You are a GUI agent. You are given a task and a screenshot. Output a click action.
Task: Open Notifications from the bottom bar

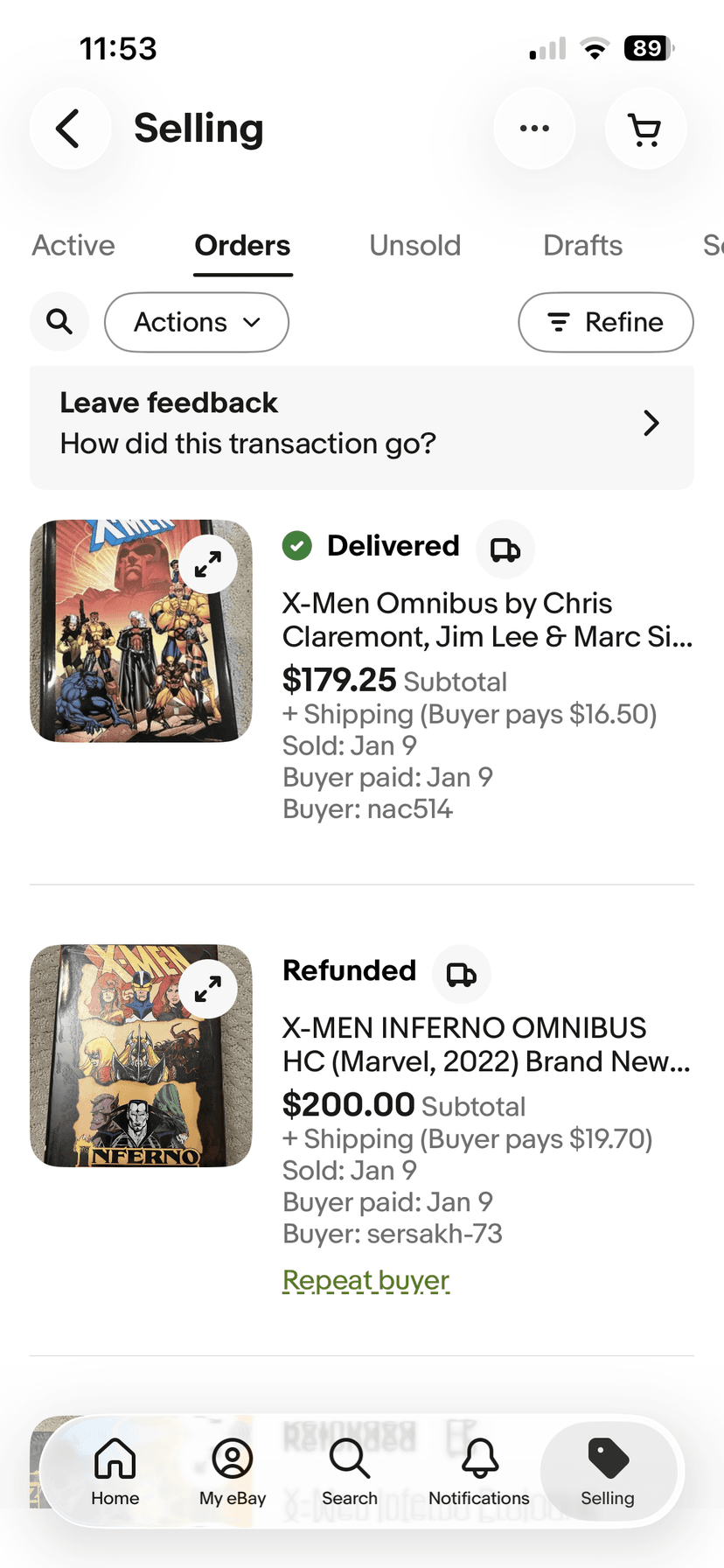point(478,1470)
